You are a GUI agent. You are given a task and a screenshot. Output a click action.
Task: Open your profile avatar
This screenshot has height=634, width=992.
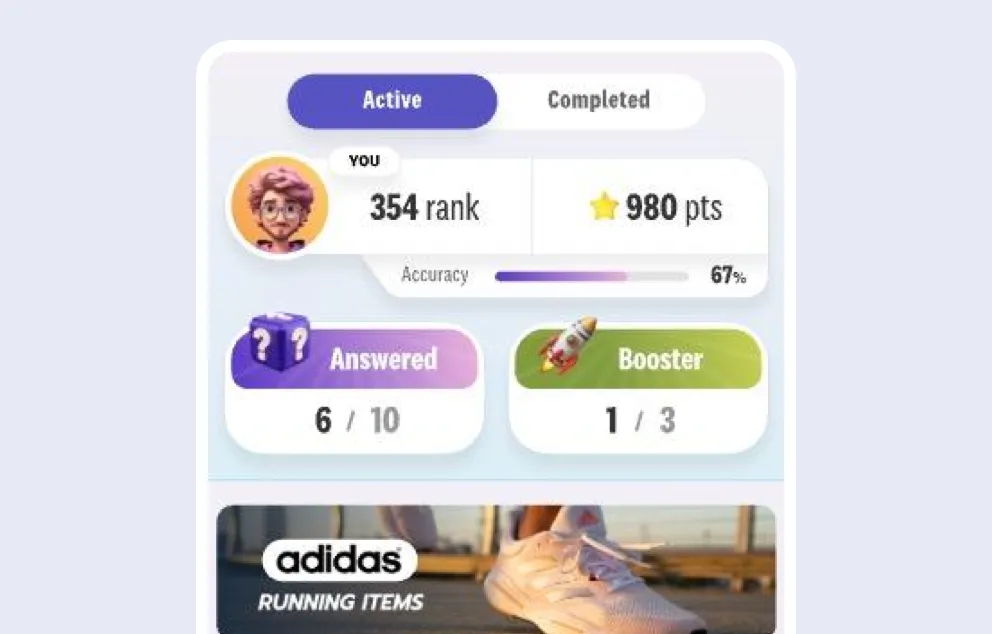point(280,207)
